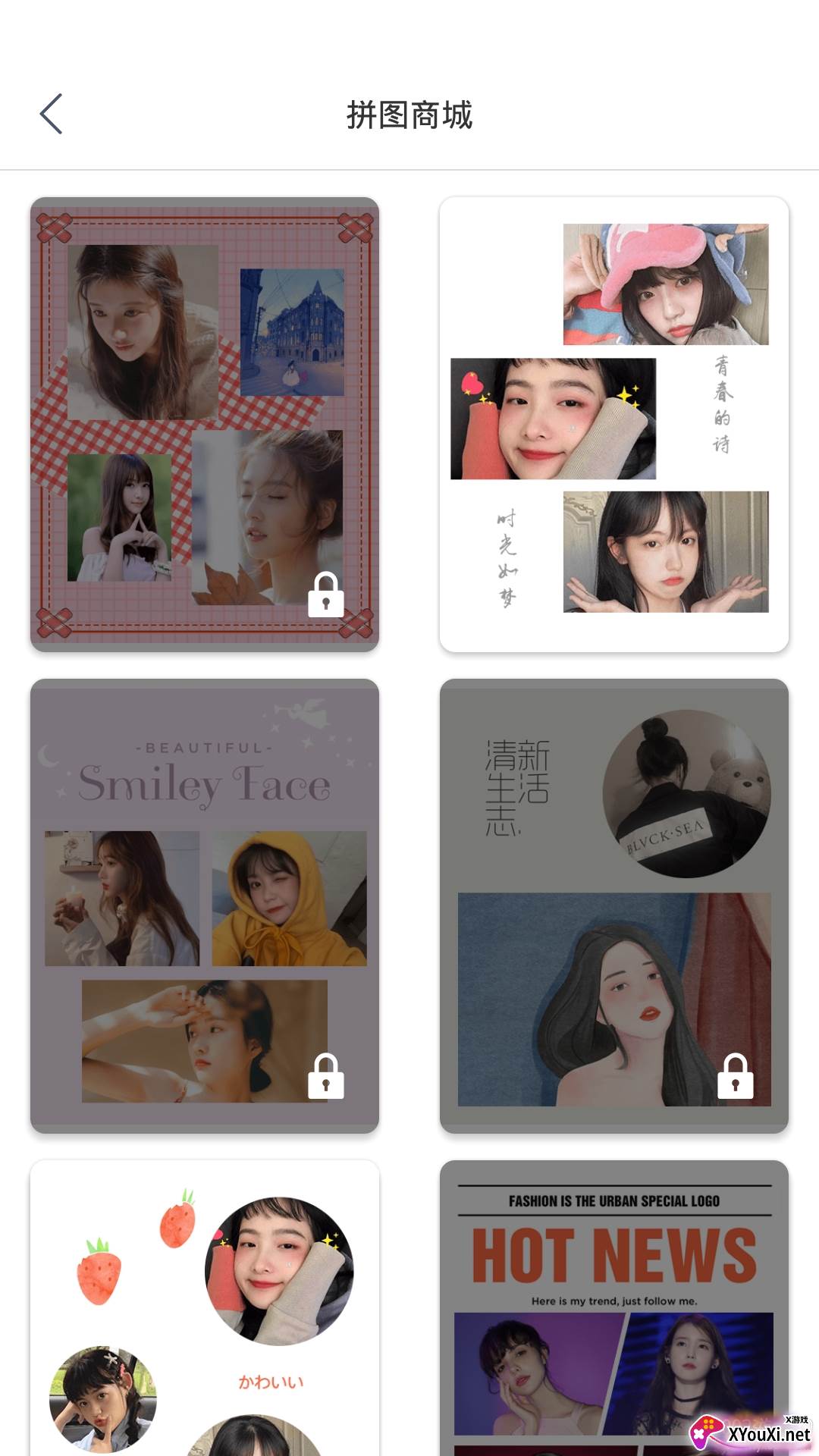Screen dimensions: 819x1456
Task: Choose the strawberry かわいい circle template
Action: point(205,1308)
